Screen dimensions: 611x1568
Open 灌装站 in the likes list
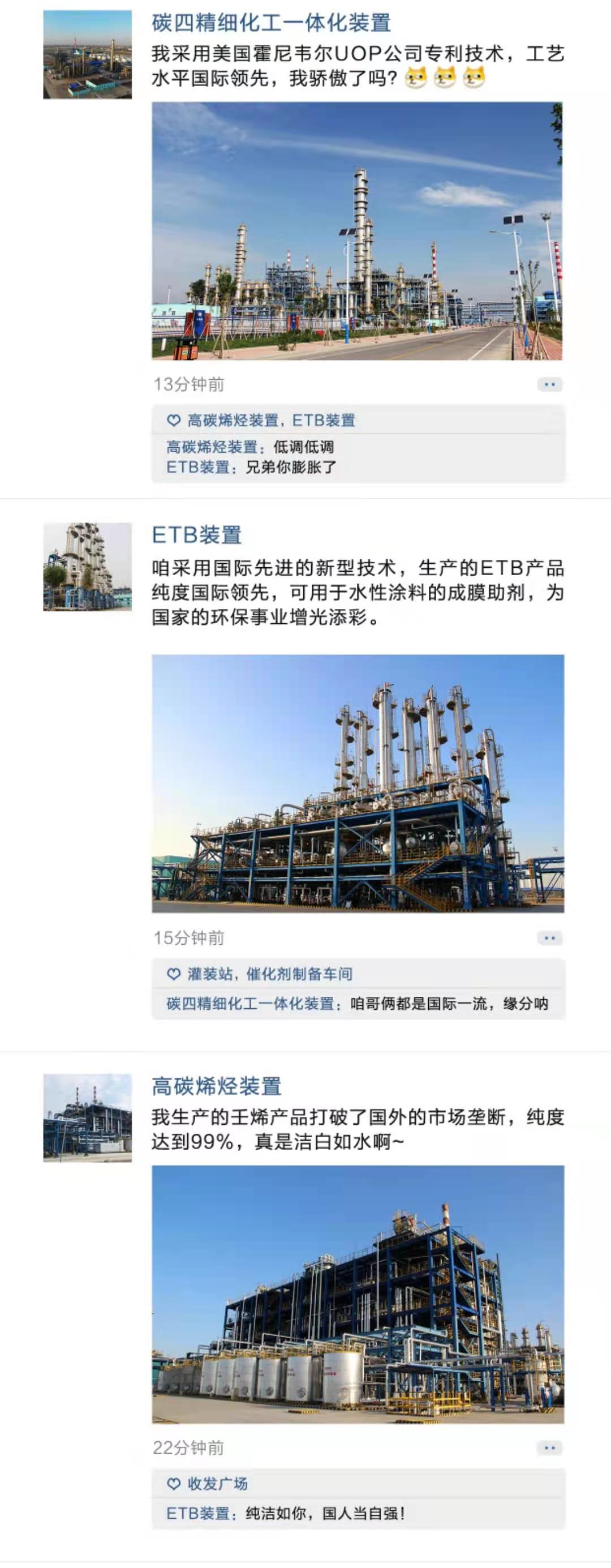click(x=209, y=974)
